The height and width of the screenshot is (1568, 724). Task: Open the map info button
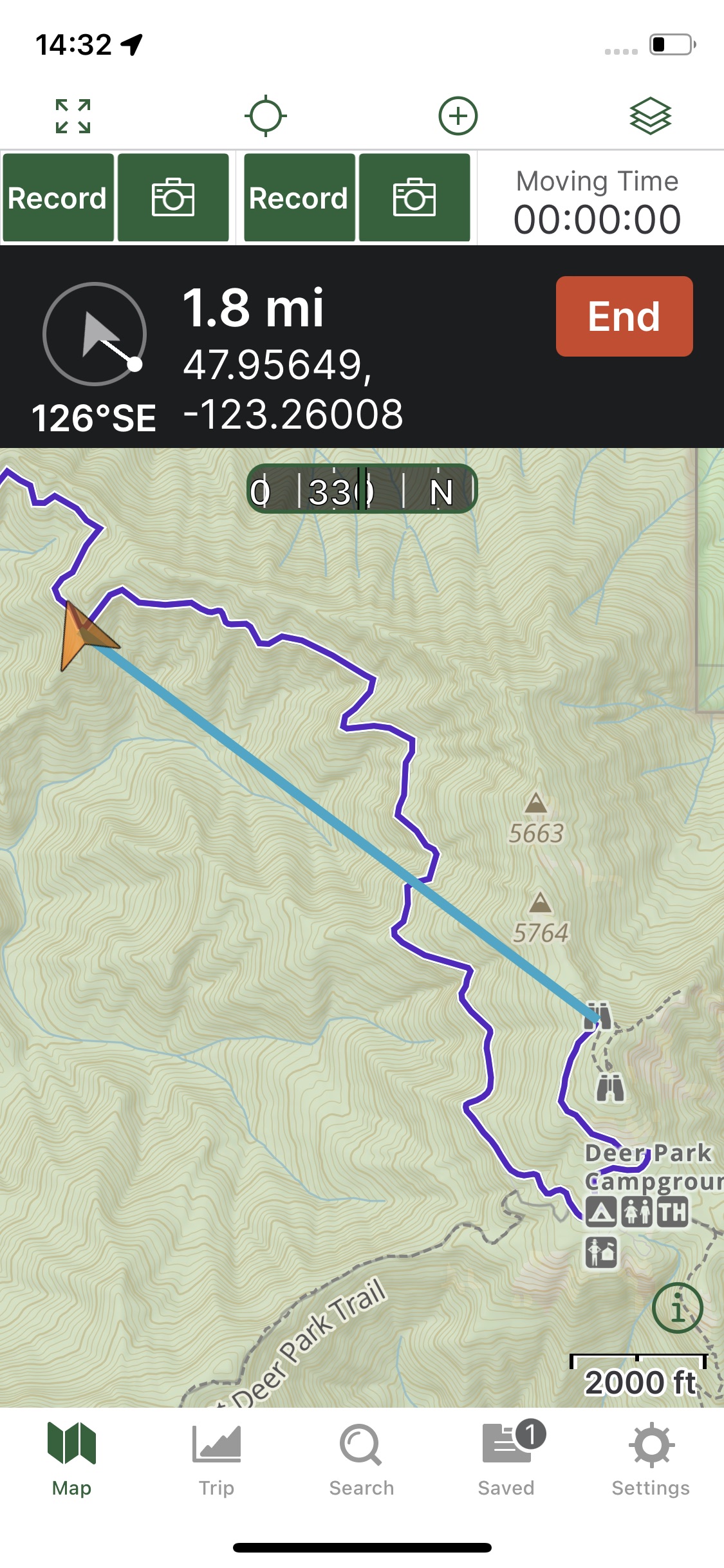click(x=677, y=1308)
